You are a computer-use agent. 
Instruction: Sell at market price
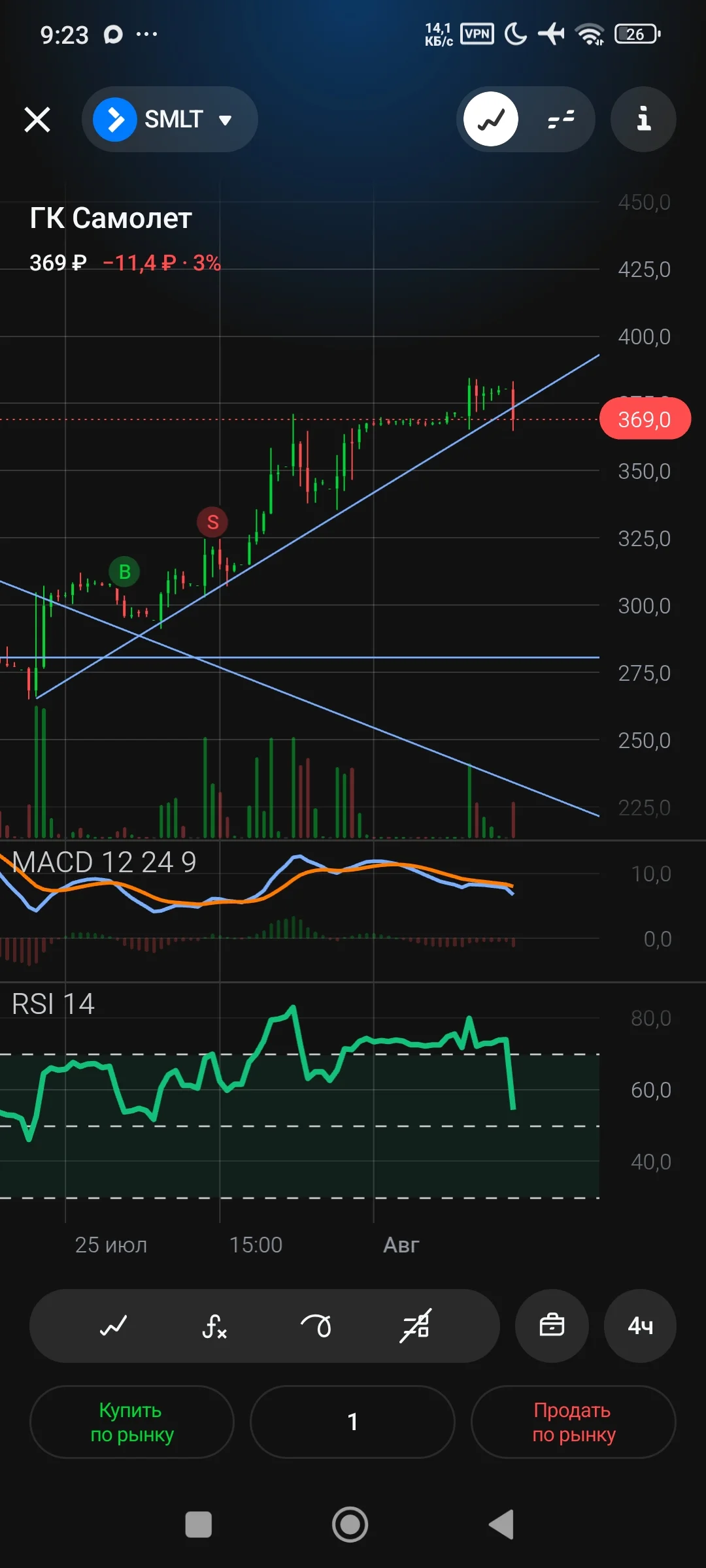(573, 1422)
